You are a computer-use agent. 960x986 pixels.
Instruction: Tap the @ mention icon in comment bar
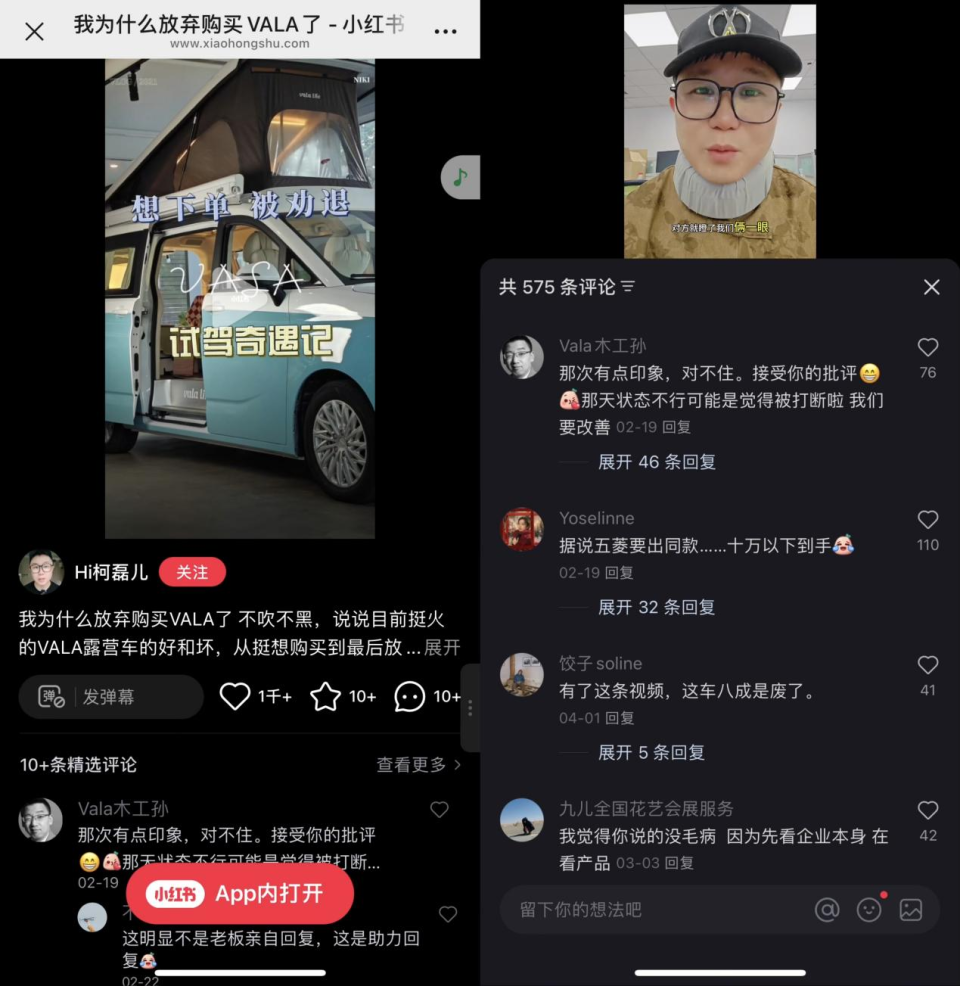pyautogui.click(x=827, y=910)
